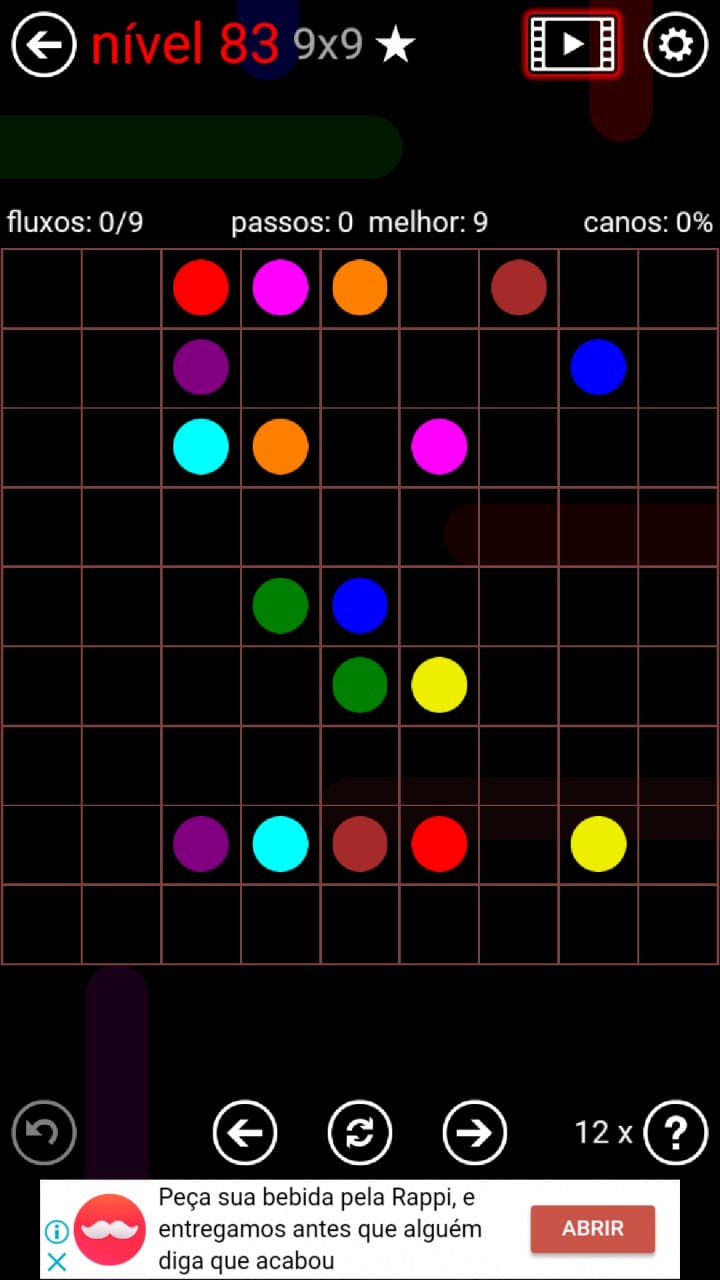The image size is (720, 1280).
Task: Select the cyan dot beside the purple dot in the lower row
Action: pos(280,844)
